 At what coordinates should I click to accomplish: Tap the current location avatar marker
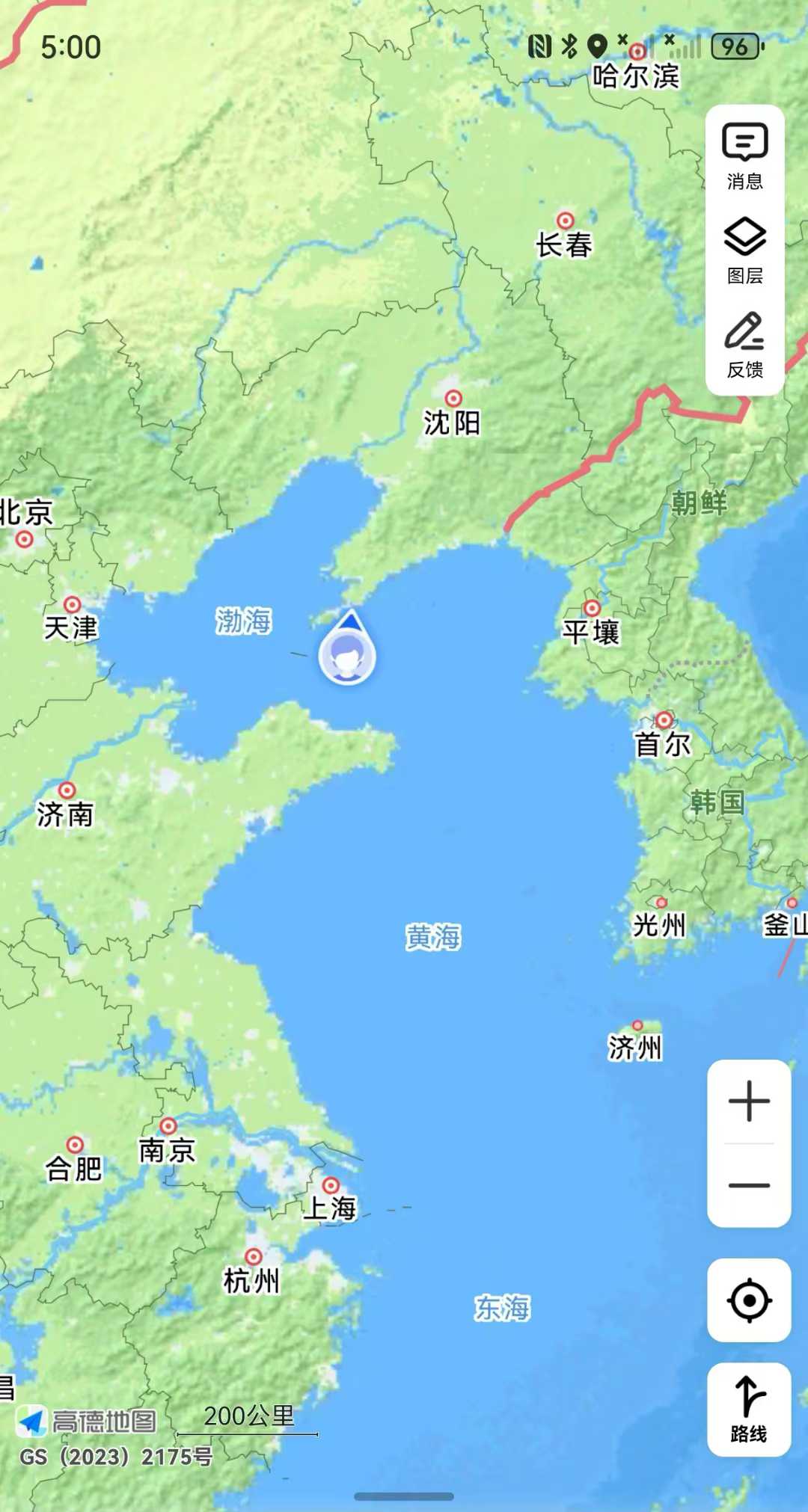347,656
